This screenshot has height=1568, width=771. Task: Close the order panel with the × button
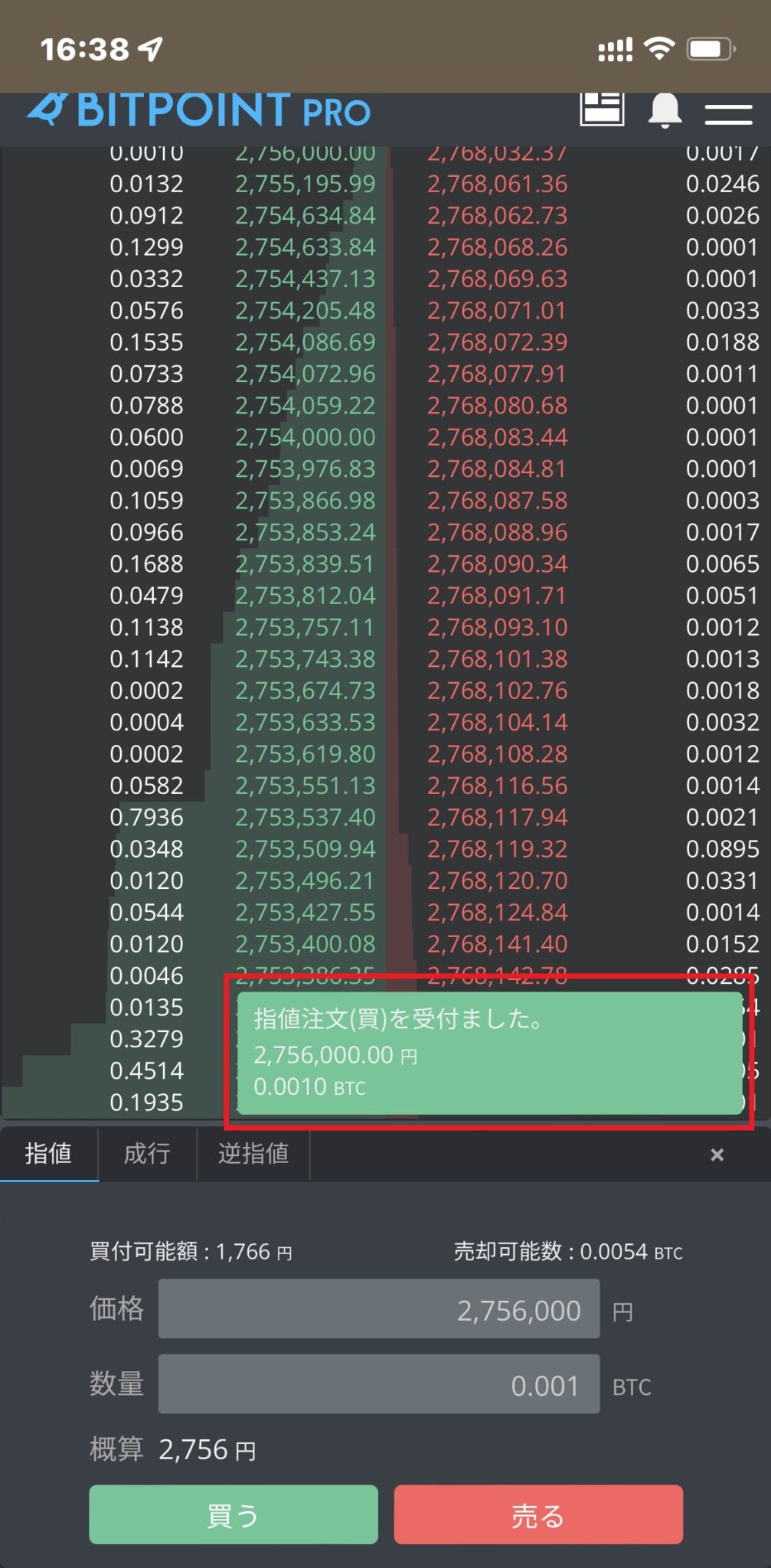pyautogui.click(x=717, y=1155)
